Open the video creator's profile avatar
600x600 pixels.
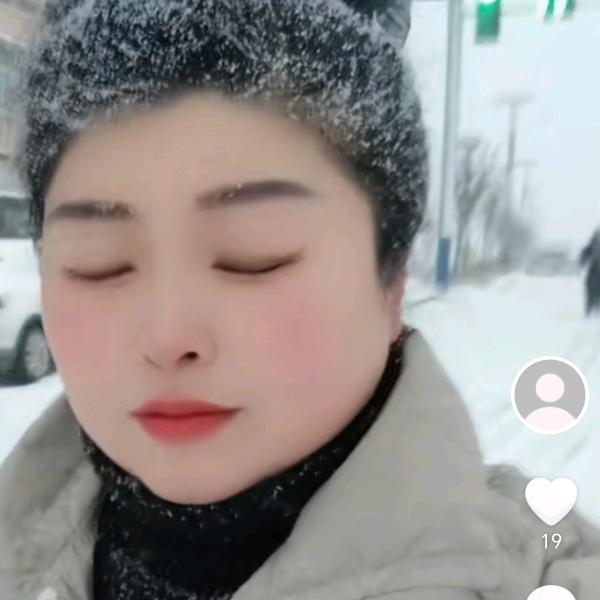pos(550,395)
